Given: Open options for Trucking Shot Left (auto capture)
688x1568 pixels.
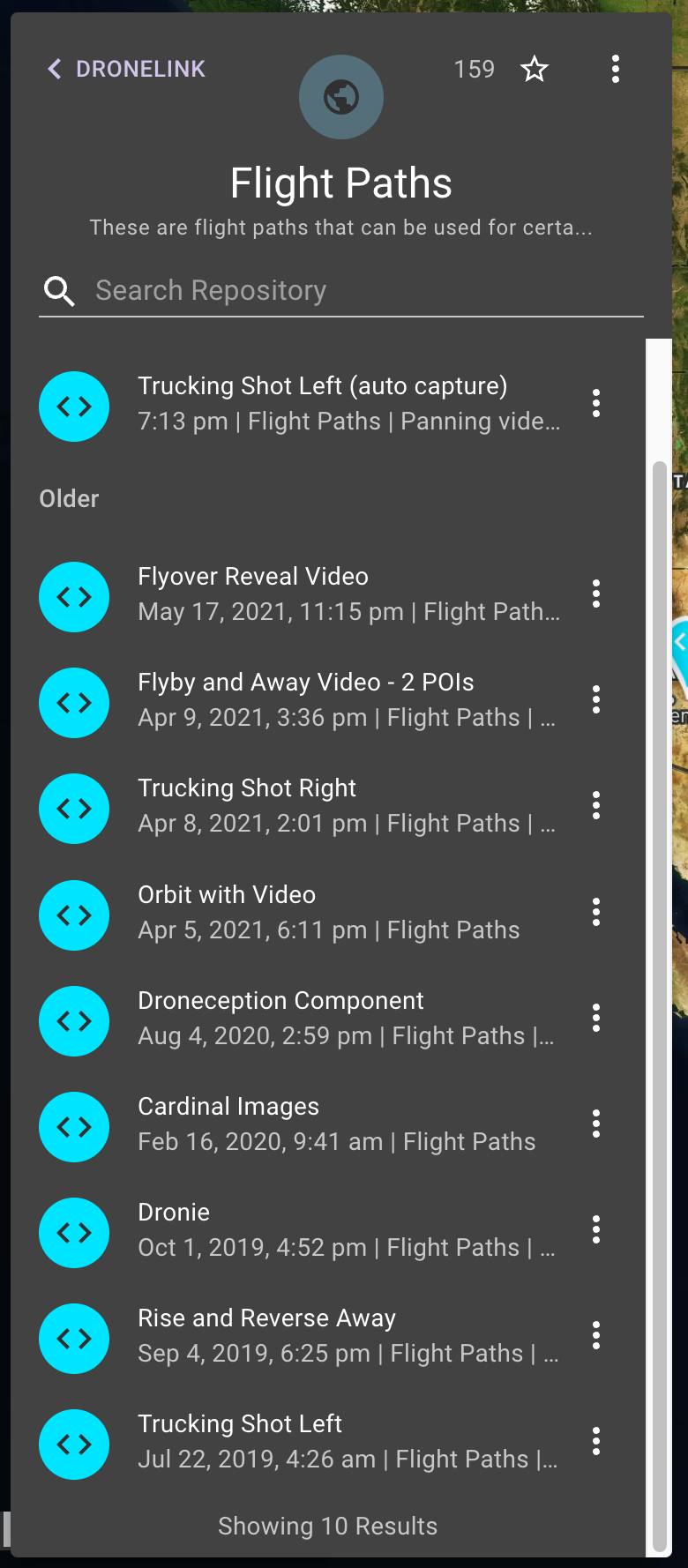Looking at the screenshot, I should pyautogui.click(x=596, y=403).
